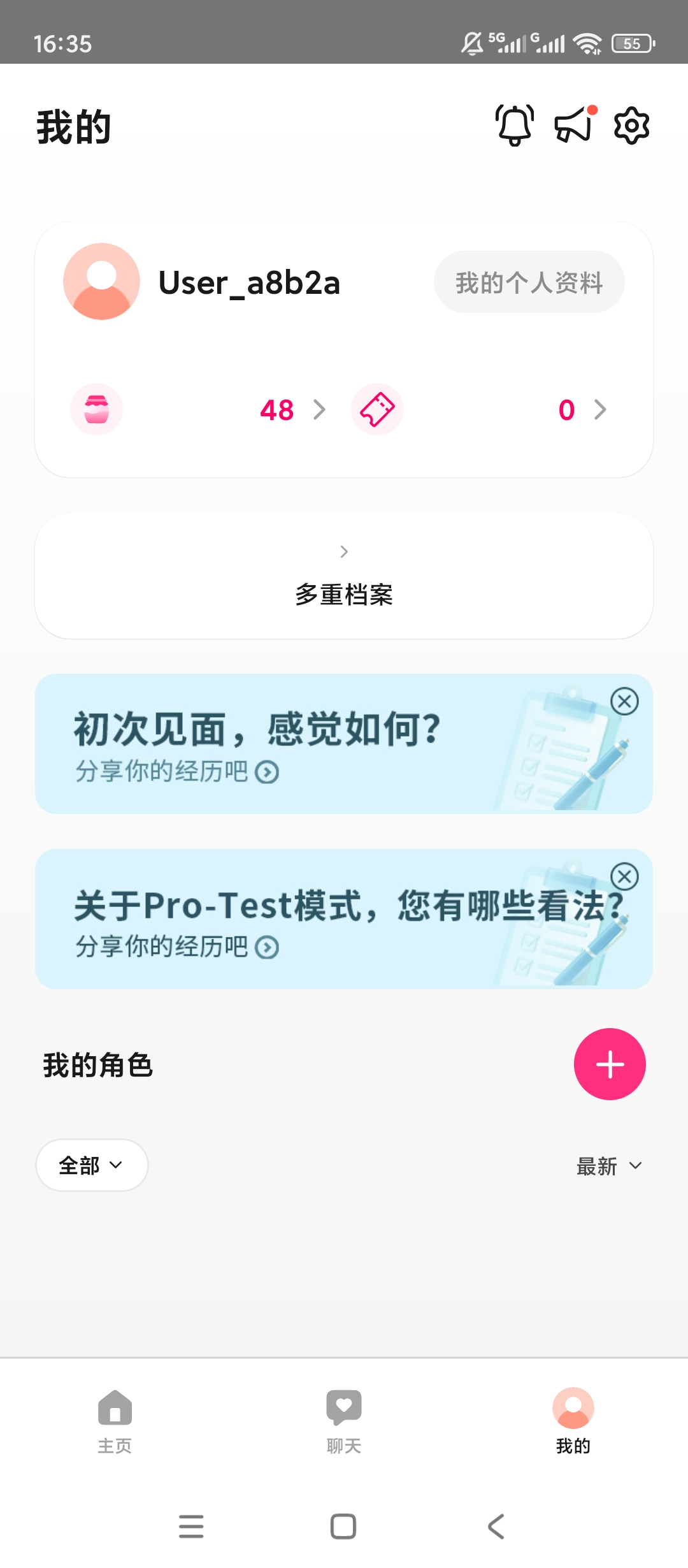688x1568 pixels.
Task: Expand 多重档案 with its chevron
Action: coord(344,552)
